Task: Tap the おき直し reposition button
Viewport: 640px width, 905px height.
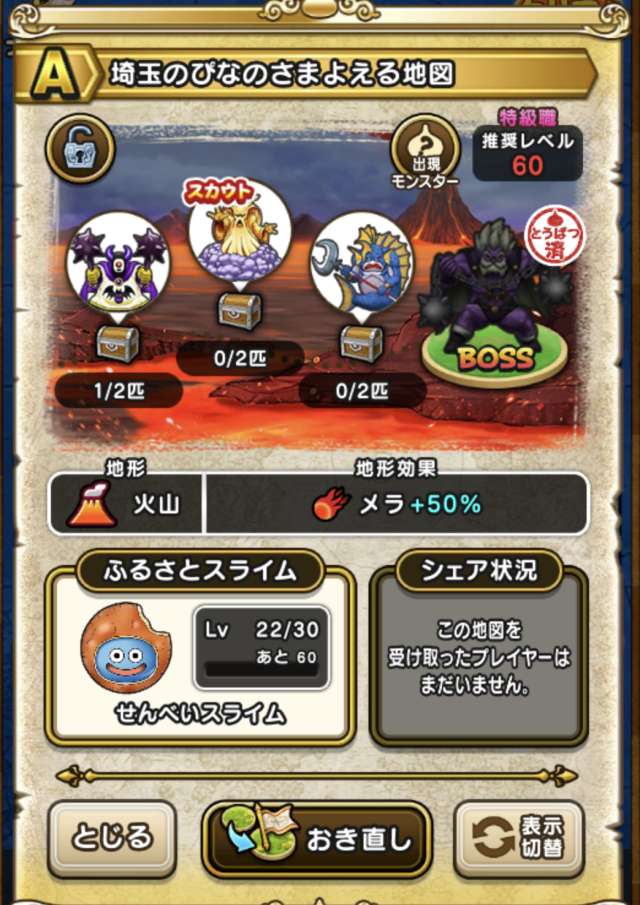Action: click(x=317, y=838)
